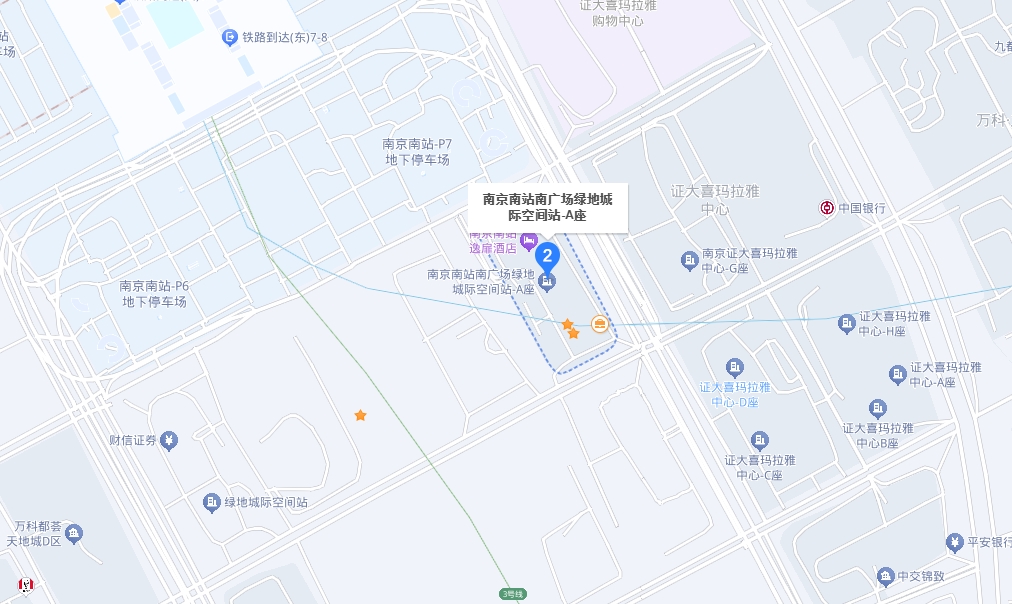Viewport: 1012px width, 604px height.
Task: Open 南京证大喜玛拉雅中心-G座 marker
Action: pyautogui.click(x=690, y=260)
